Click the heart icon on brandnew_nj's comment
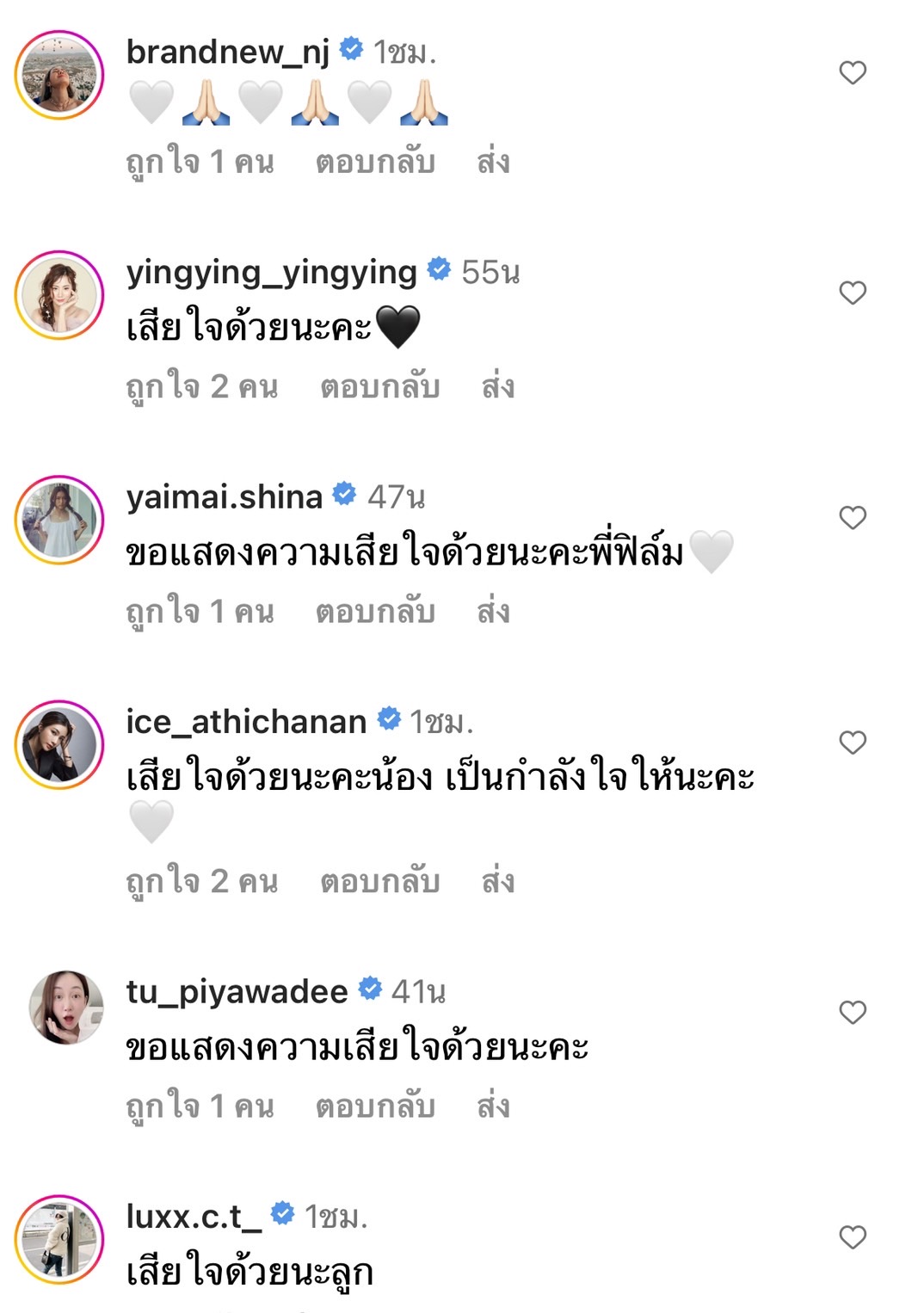The height and width of the screenshot is (1313, 924). point(853,73)
